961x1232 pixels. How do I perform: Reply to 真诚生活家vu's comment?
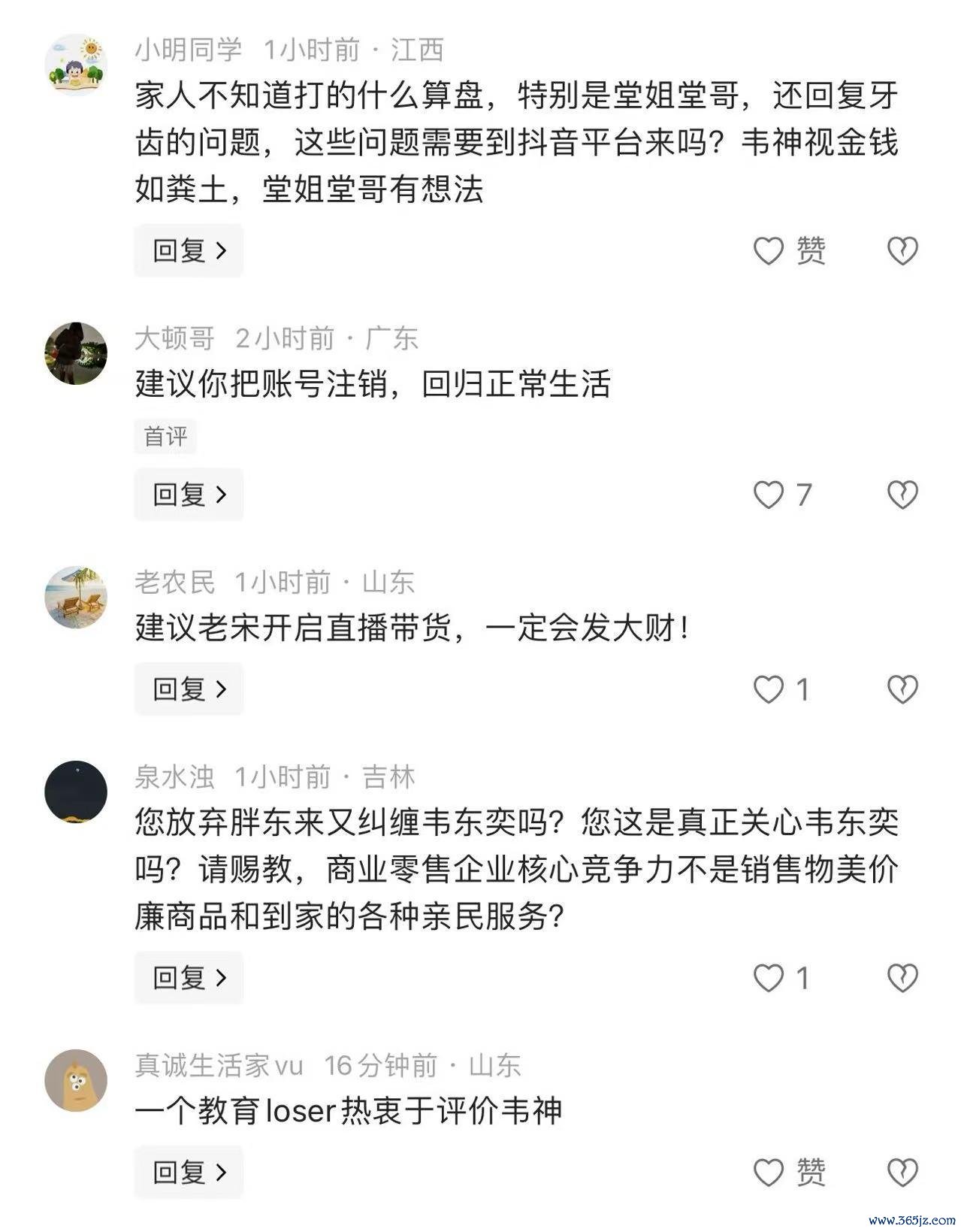(x=189, y=1172)
